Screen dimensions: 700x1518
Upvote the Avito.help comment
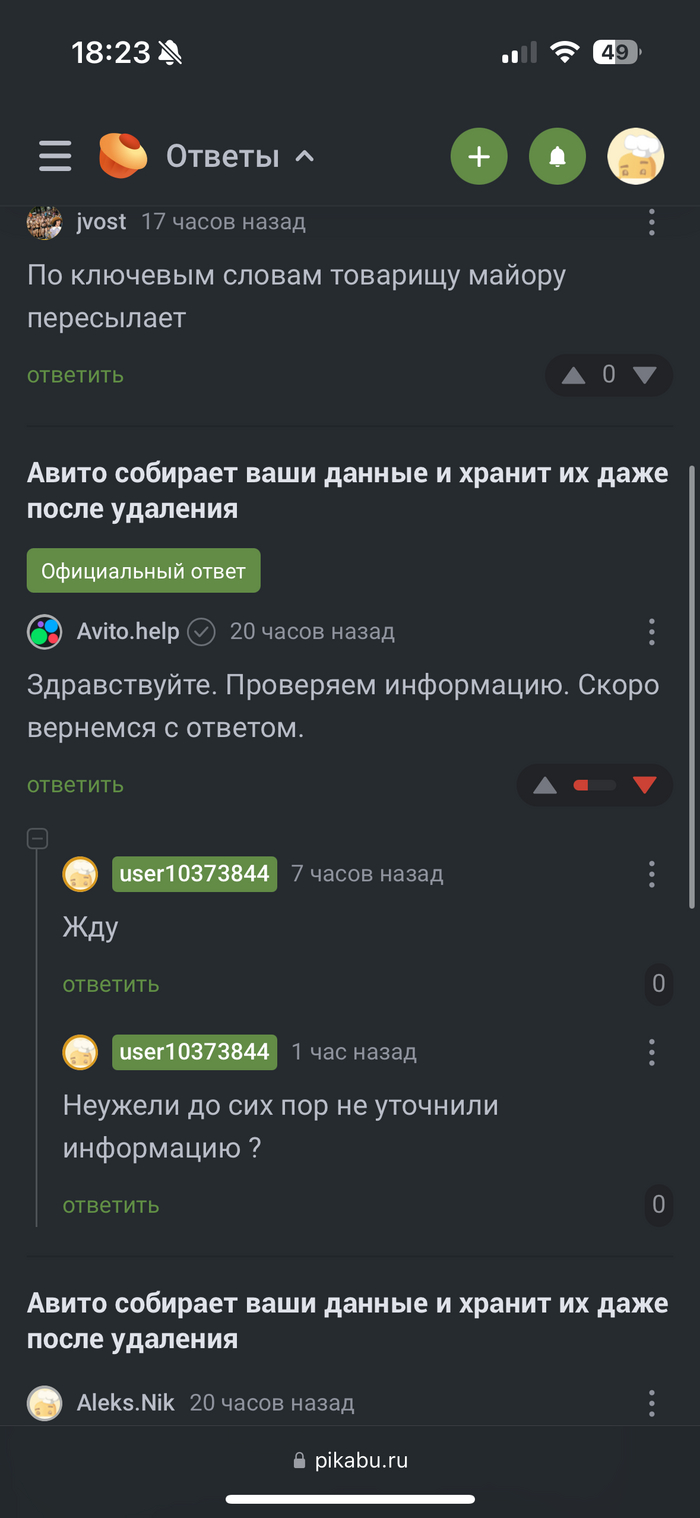[x=545, y=785]
